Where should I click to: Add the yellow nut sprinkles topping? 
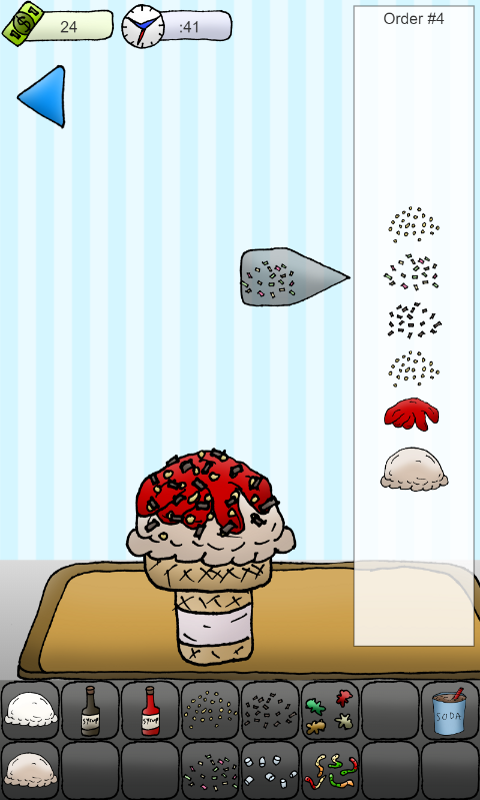[x=210, y=710]
